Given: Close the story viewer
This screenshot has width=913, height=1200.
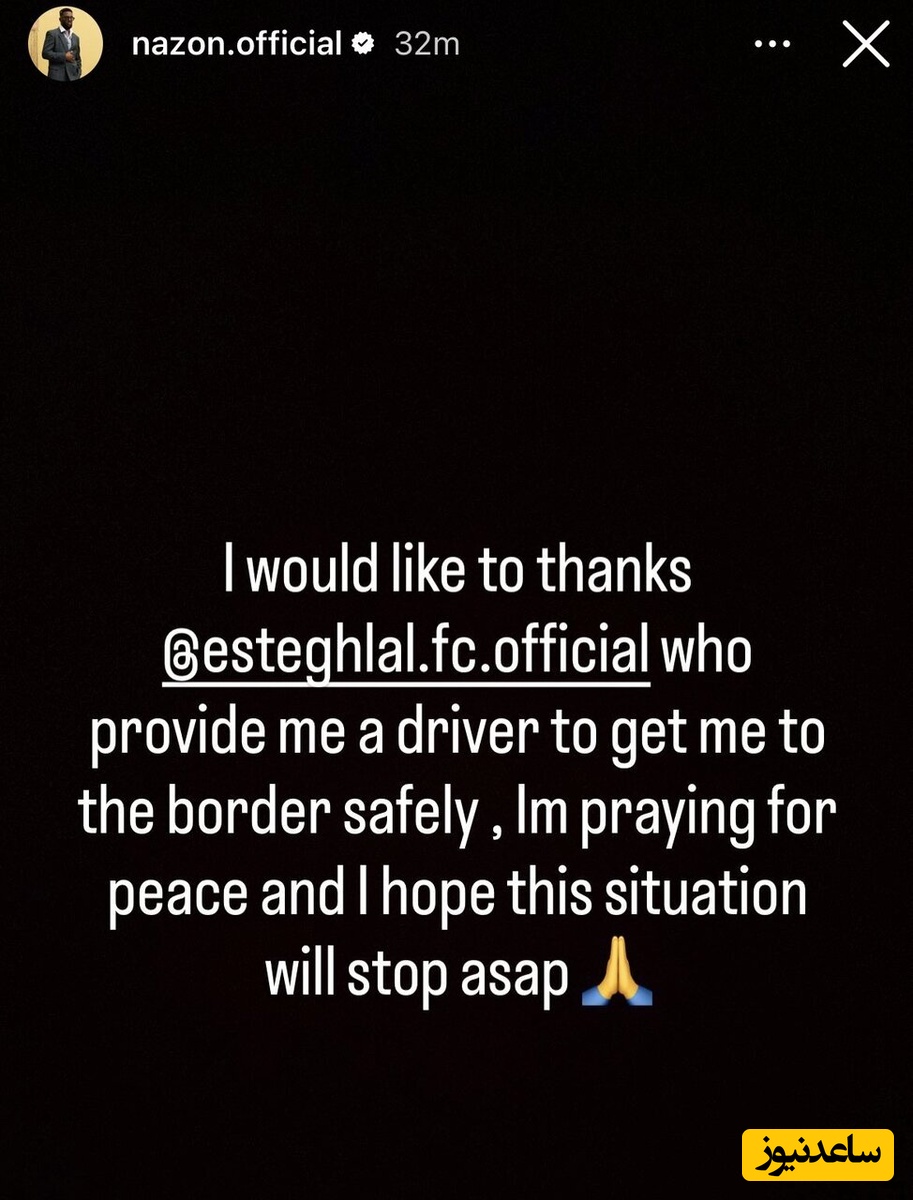Looking at the screenshot, I should pyautogui.click(x=865, y=44).
